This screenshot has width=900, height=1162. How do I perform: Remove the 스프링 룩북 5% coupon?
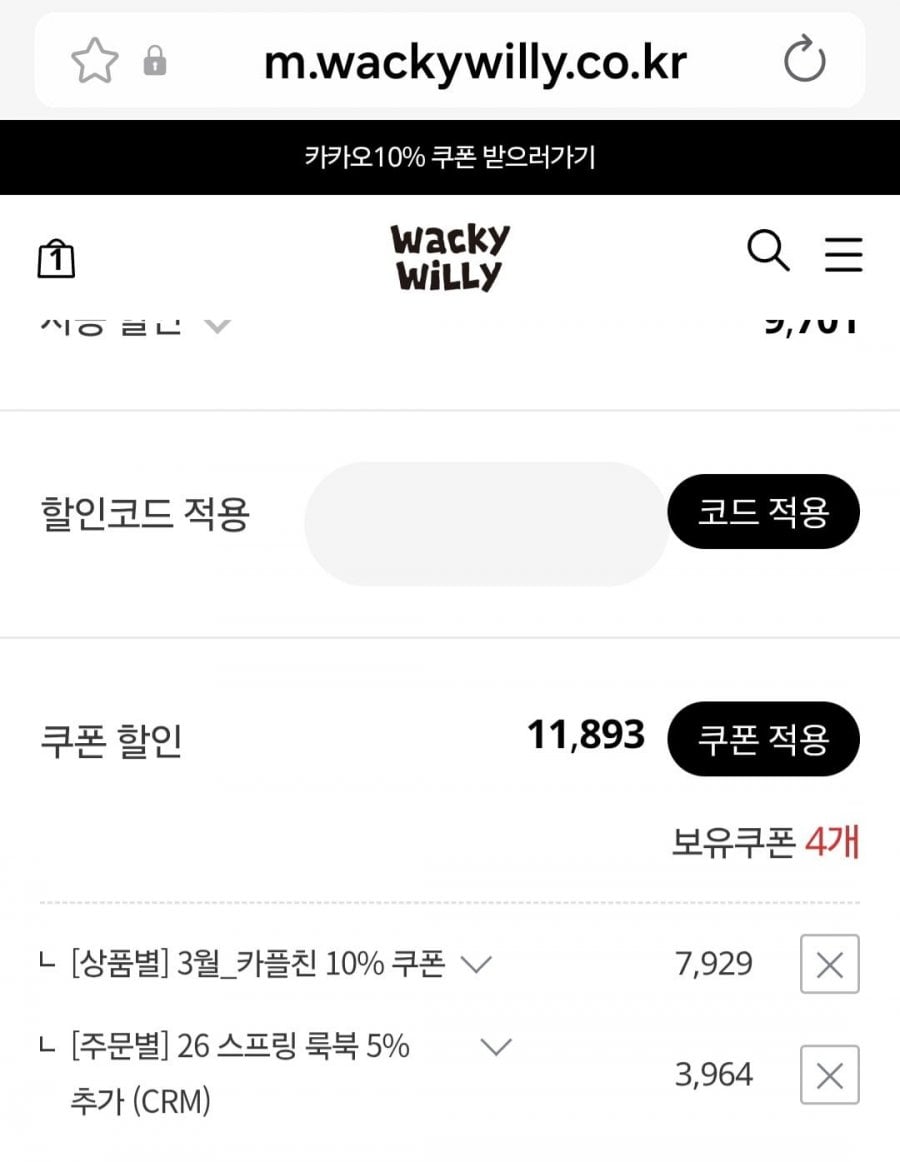tap(829, 1075)
